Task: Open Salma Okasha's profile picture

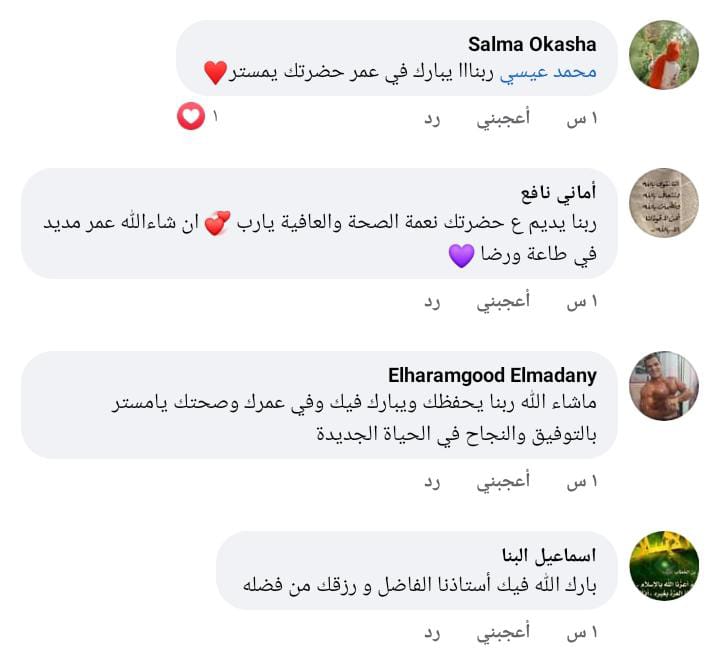Action: point(664,55)
